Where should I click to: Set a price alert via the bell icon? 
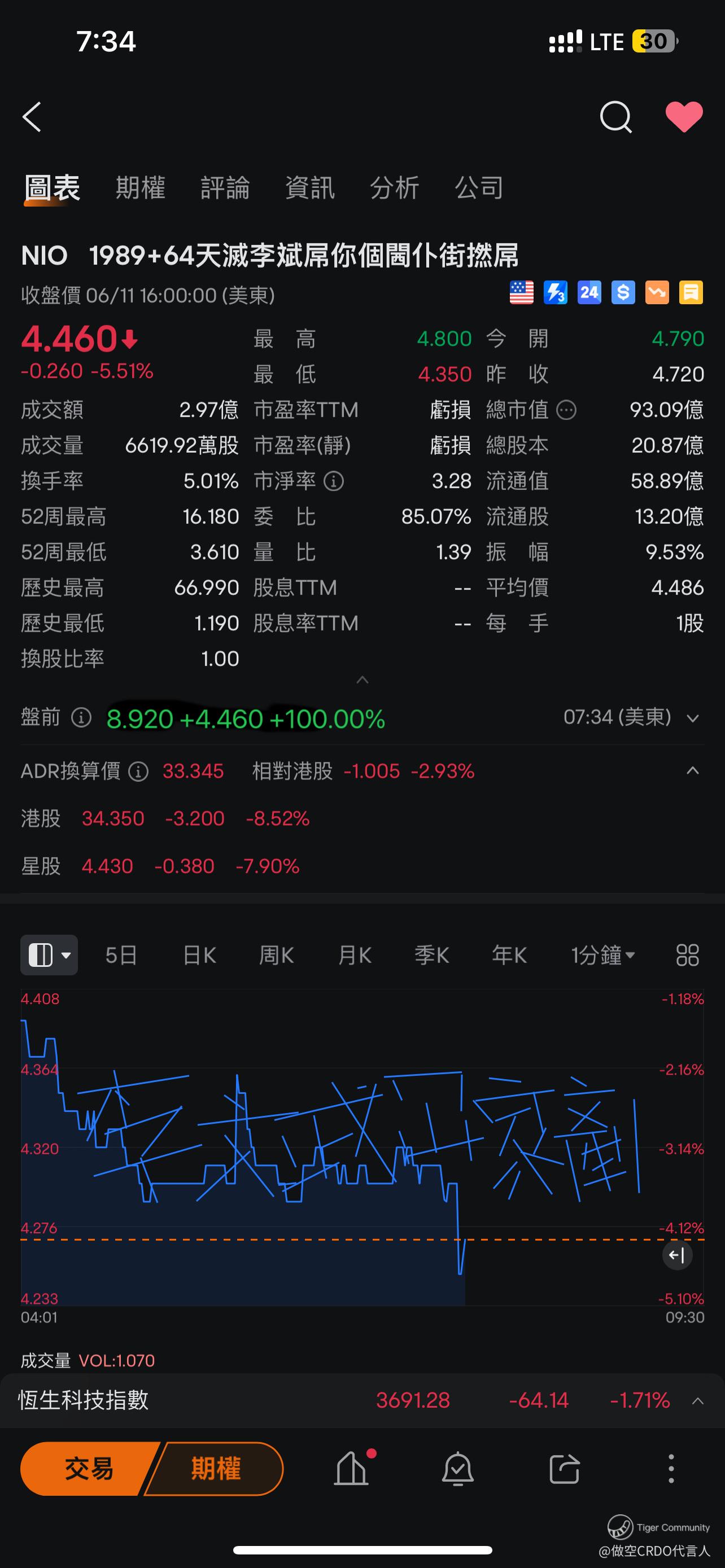click(458, 1469)
